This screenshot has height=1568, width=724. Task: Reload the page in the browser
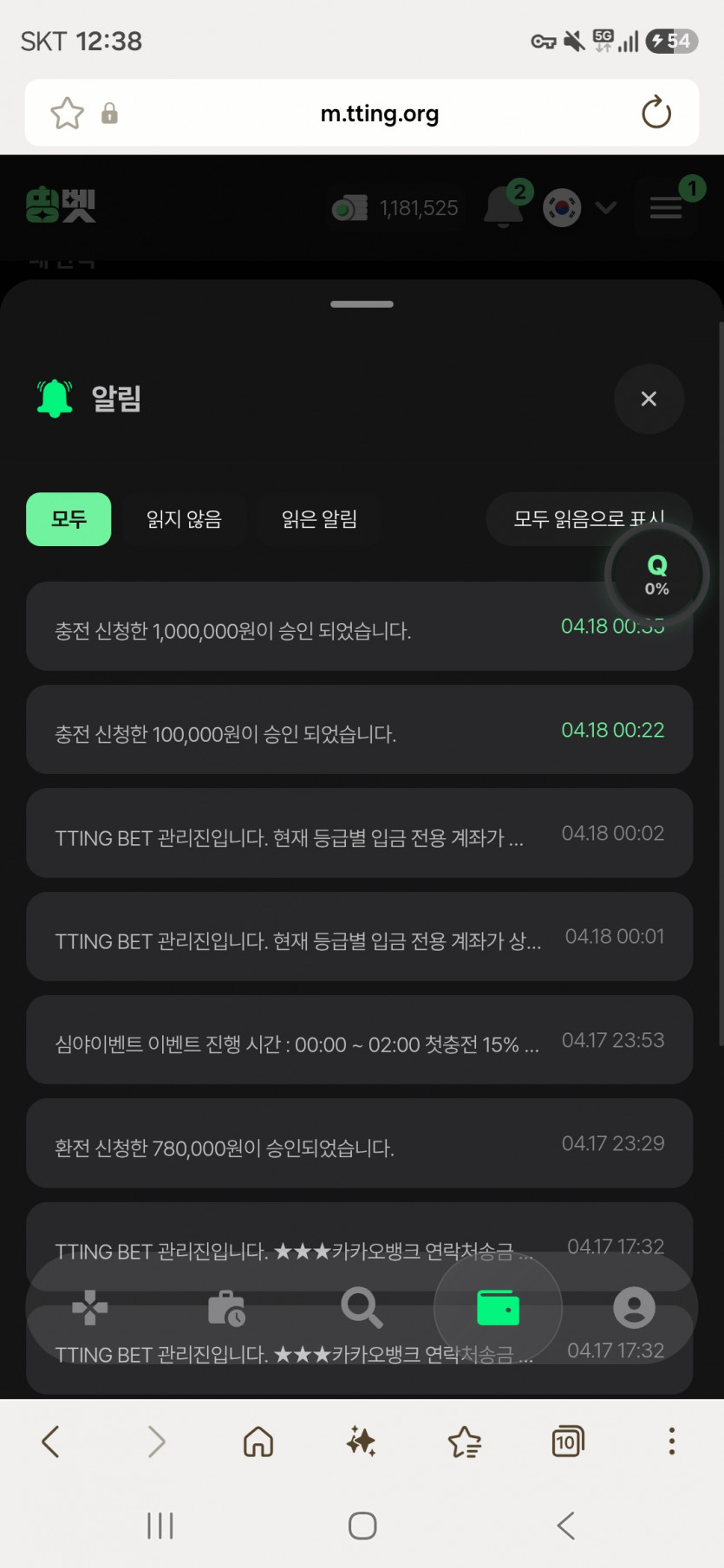click(x=656, y=113)
